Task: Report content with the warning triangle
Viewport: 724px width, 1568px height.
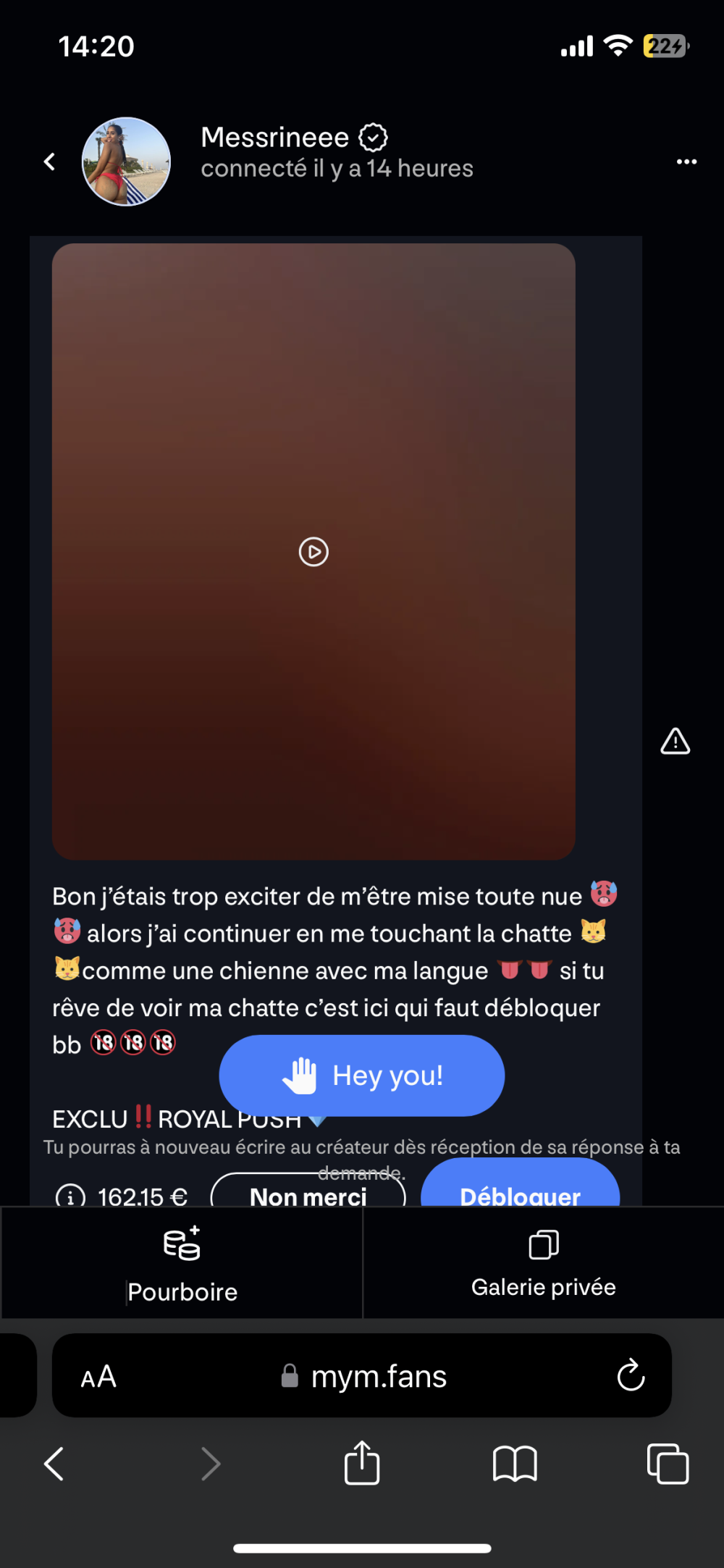Action: 675,742
